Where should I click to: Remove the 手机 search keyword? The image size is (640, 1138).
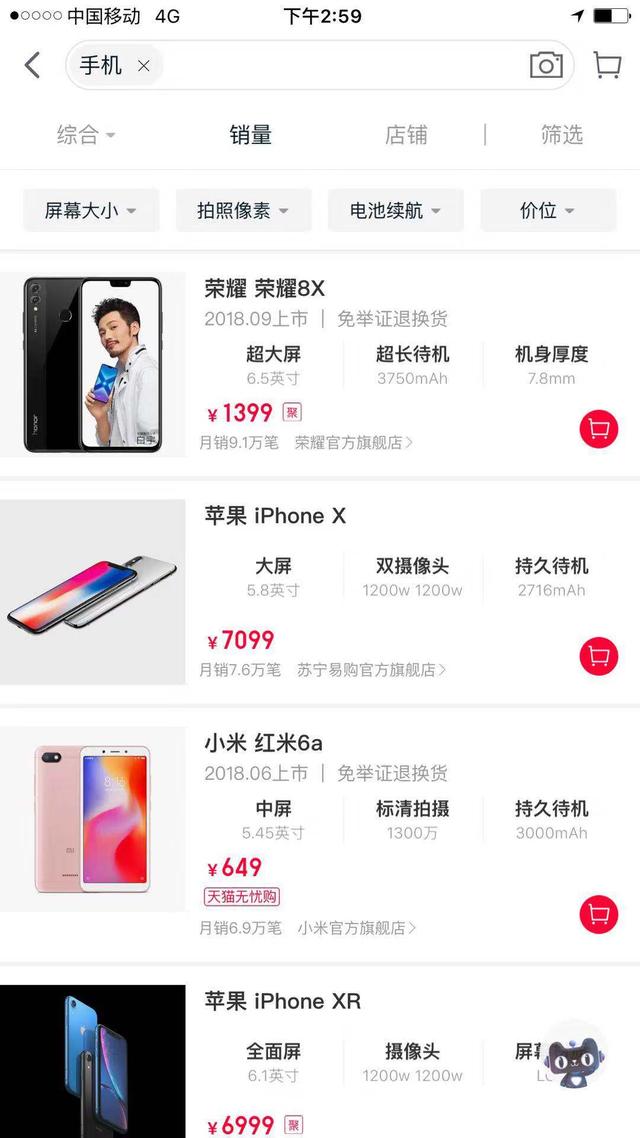[x=143, y=66]
